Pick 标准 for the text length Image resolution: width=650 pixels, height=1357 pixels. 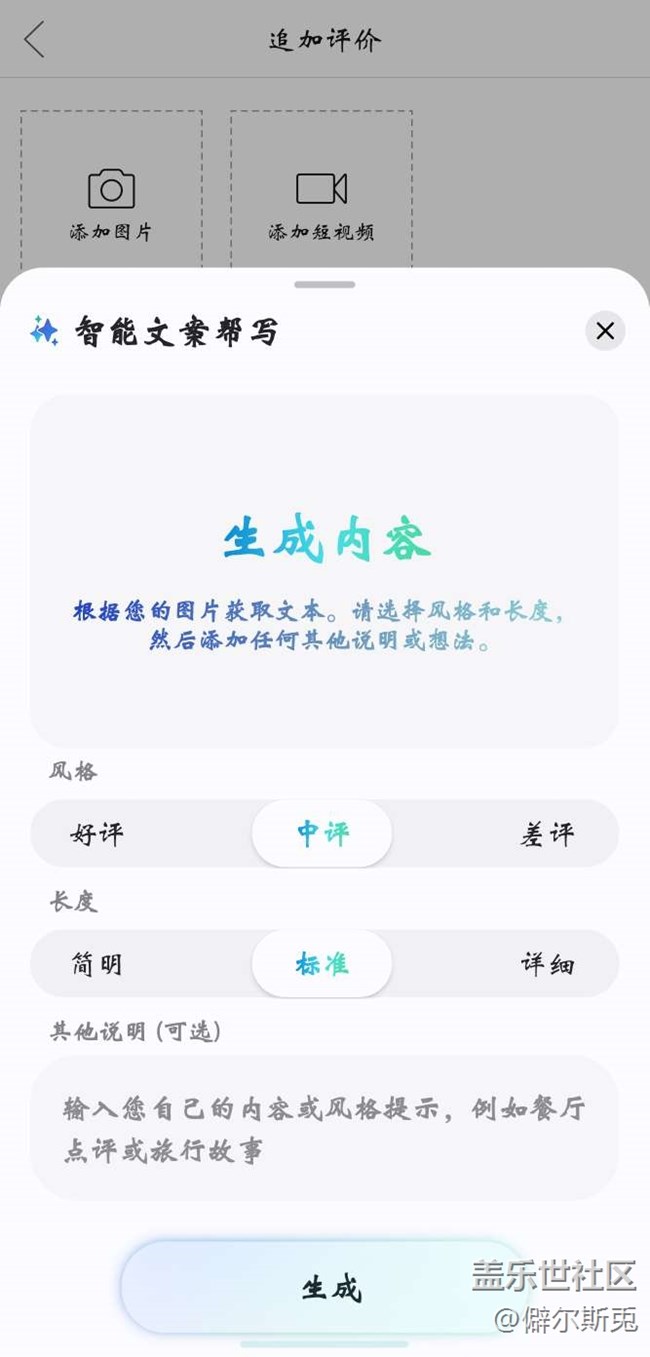point(322,964)
